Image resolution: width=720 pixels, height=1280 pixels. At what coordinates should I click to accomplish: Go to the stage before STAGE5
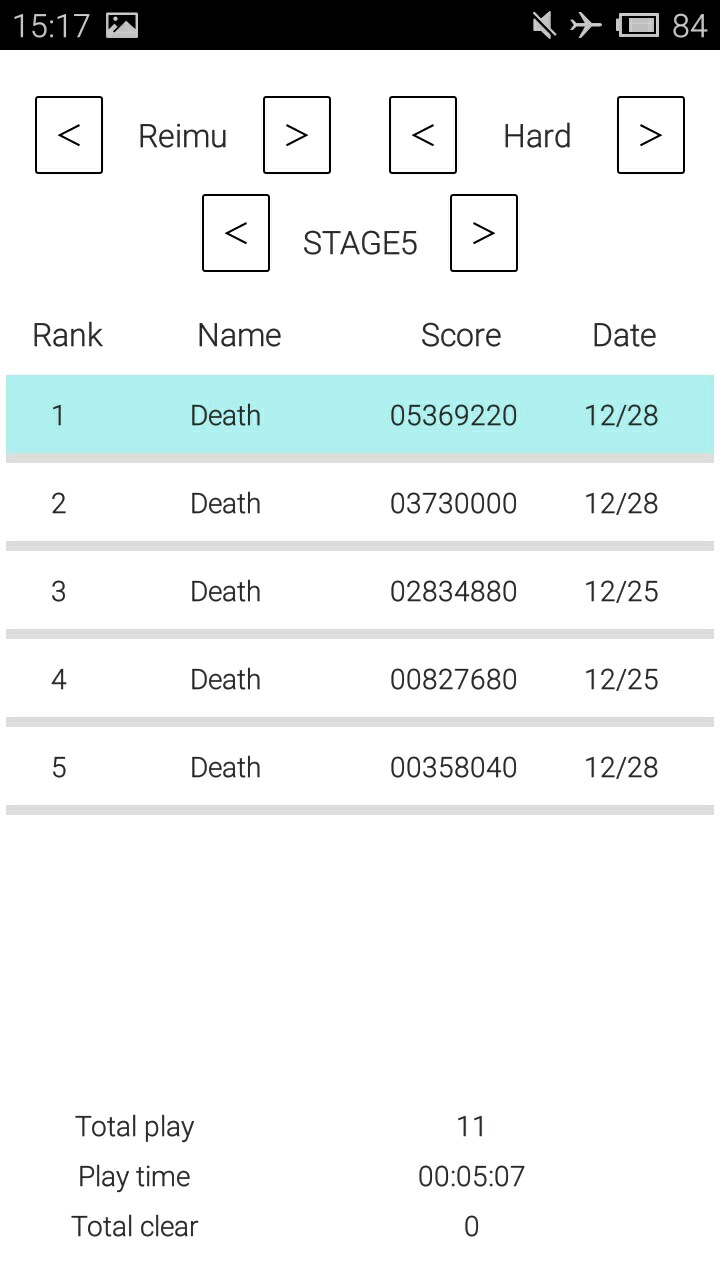(236, 233)
